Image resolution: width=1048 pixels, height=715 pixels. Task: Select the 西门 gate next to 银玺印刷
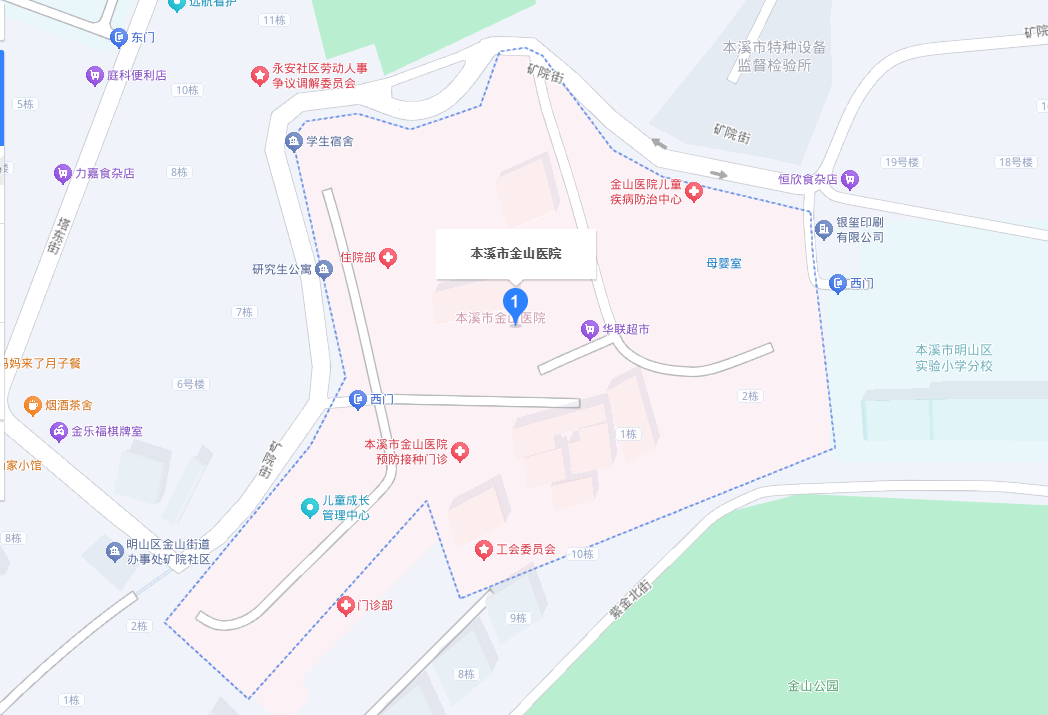click(x=838, y=284)
